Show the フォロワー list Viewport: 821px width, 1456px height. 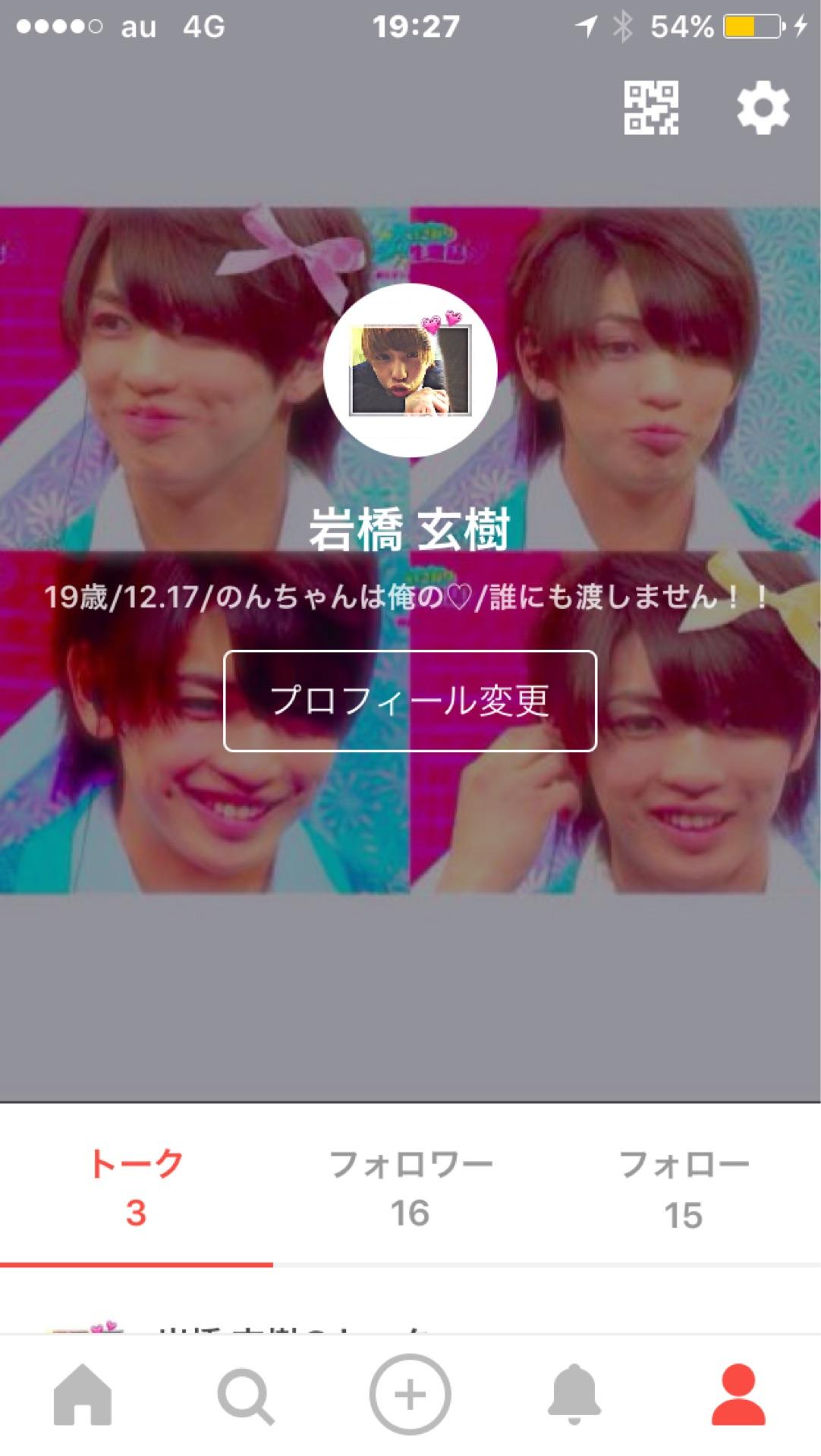click(410, 1188)
